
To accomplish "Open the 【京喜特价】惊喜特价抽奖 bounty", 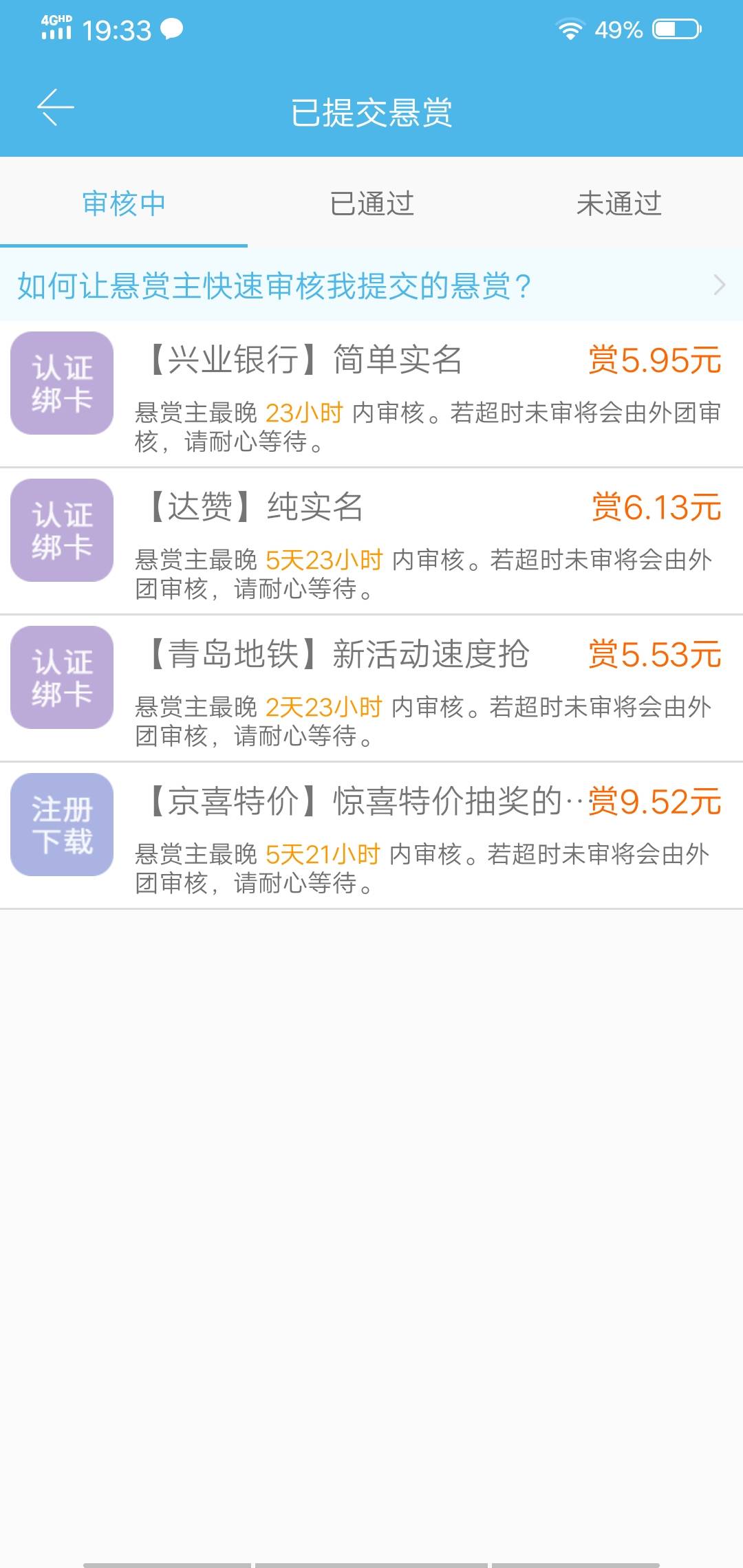I will (x=371, y=836).
